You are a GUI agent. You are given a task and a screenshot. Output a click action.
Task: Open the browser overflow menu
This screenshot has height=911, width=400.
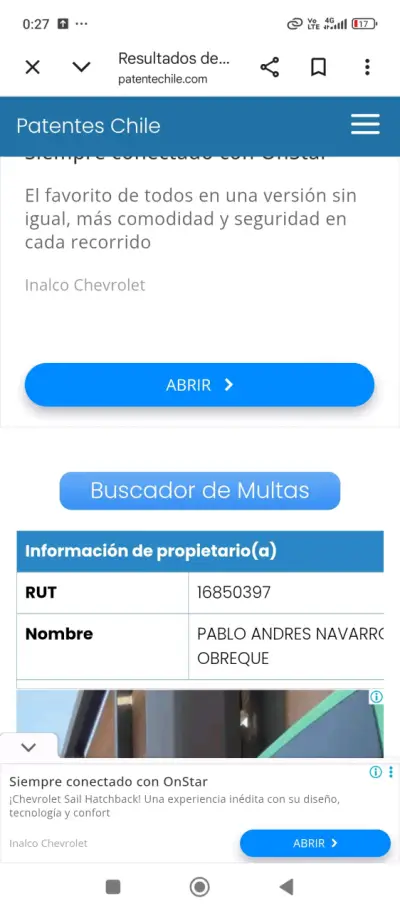point(367,67)
